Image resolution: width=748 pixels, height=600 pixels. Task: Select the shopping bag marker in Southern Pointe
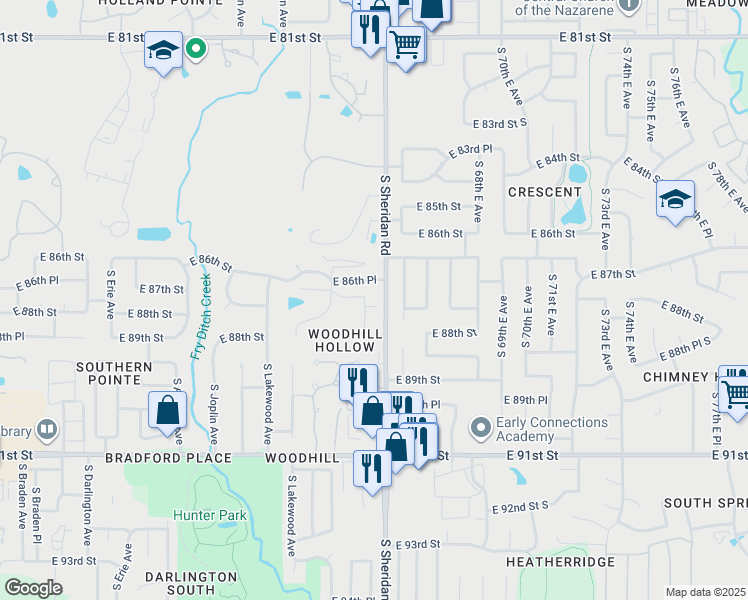pos(167,410)
